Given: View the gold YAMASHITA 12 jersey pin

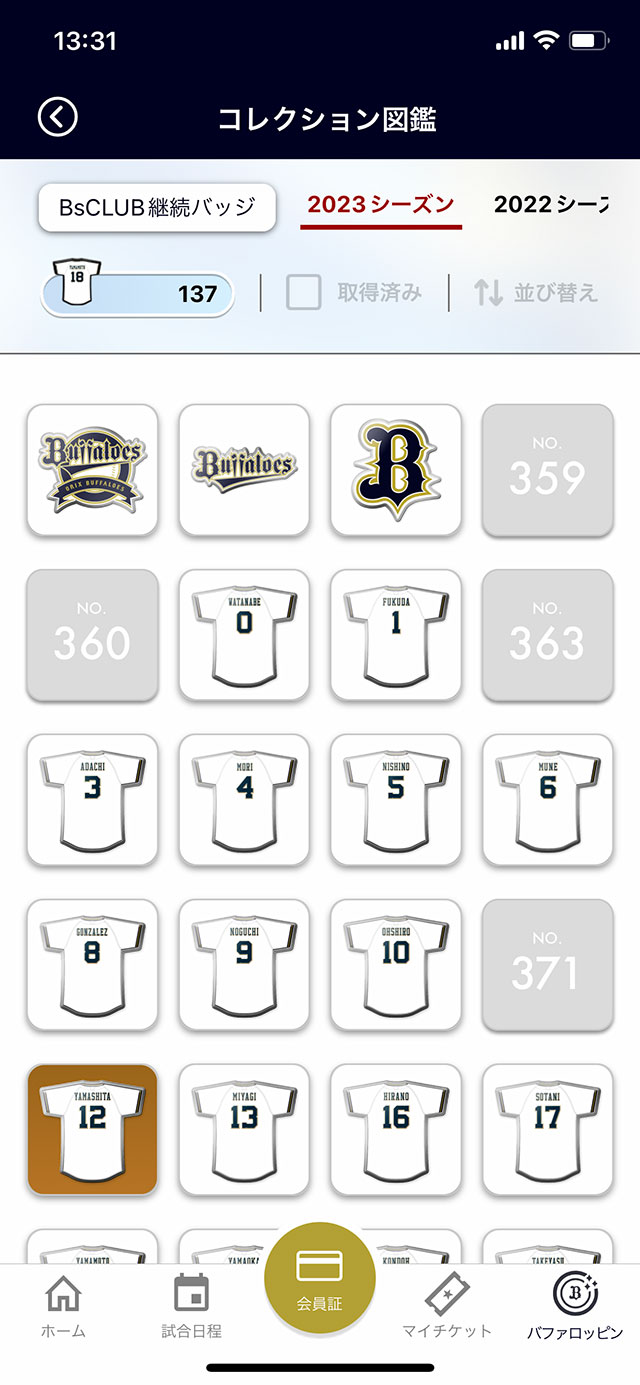Looking at the screenshot, I should (92, 1129).
